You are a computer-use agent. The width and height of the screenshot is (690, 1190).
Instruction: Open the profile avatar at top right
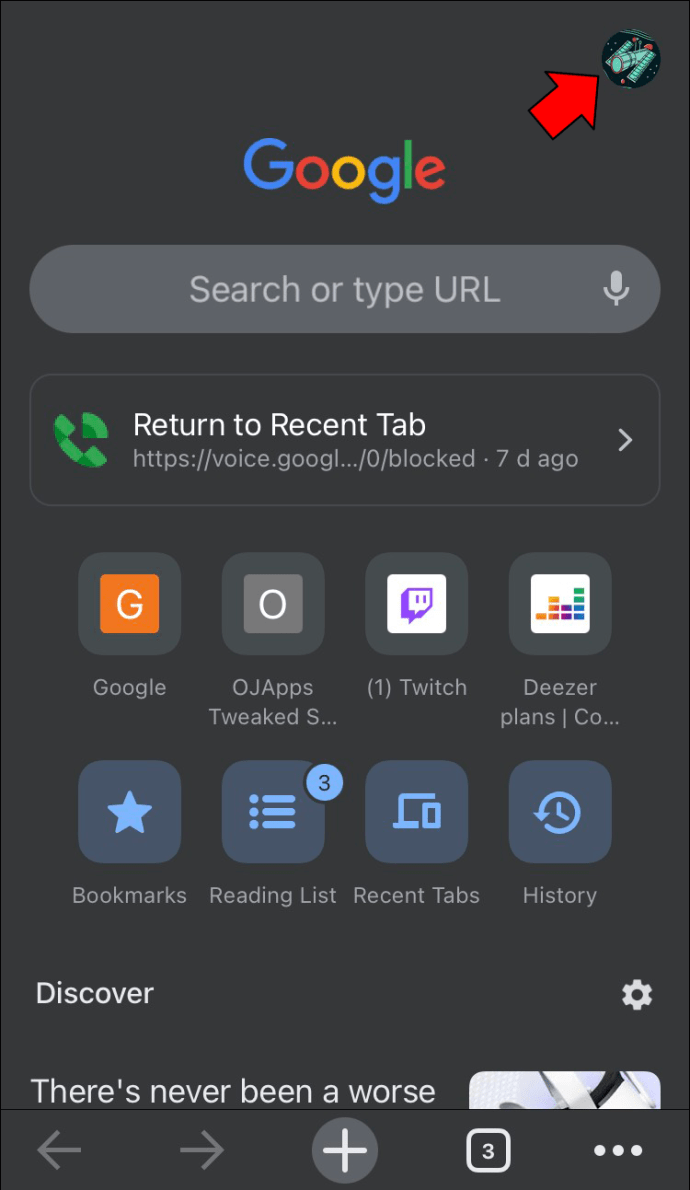point(631,58)
